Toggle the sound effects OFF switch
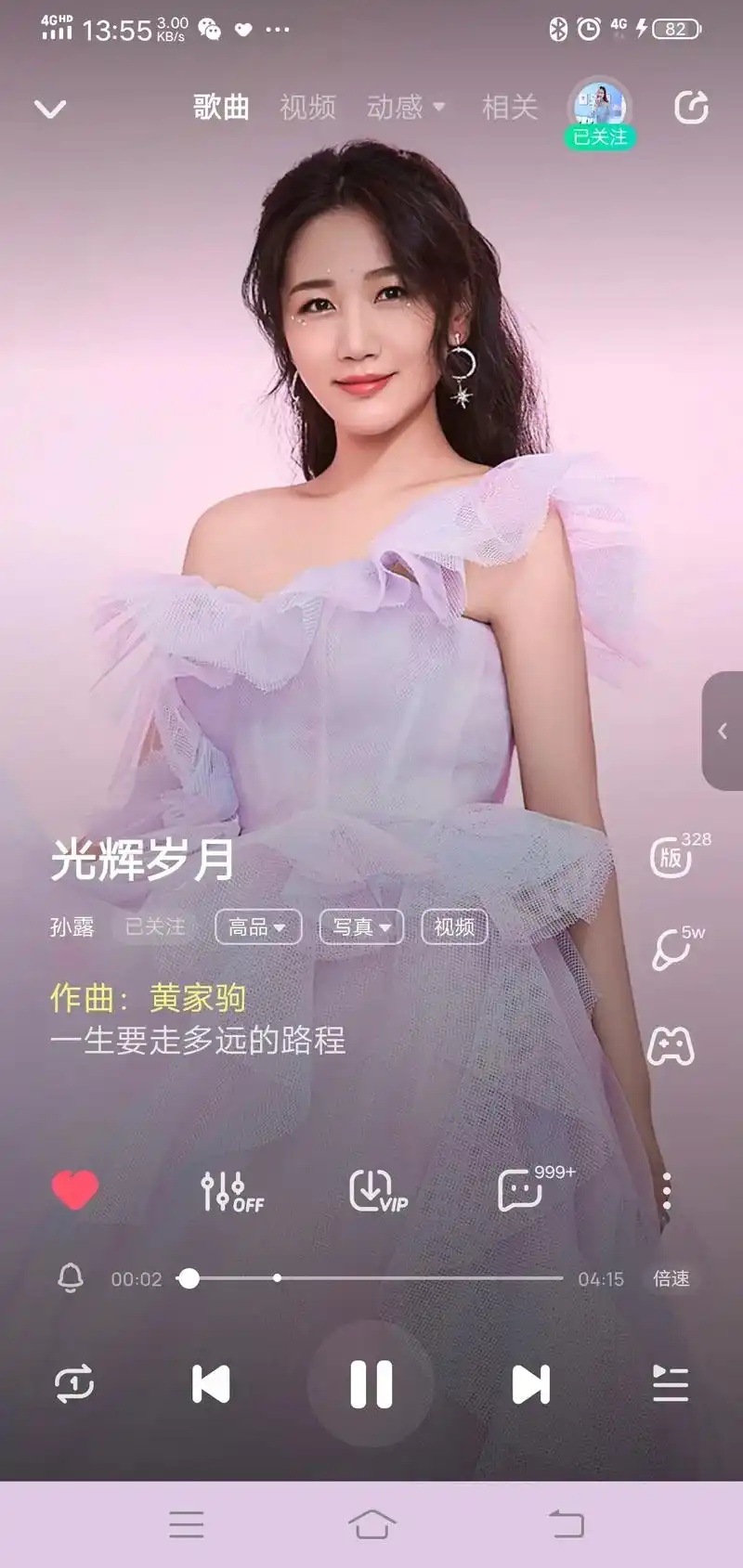 (x=226, y=1191)
